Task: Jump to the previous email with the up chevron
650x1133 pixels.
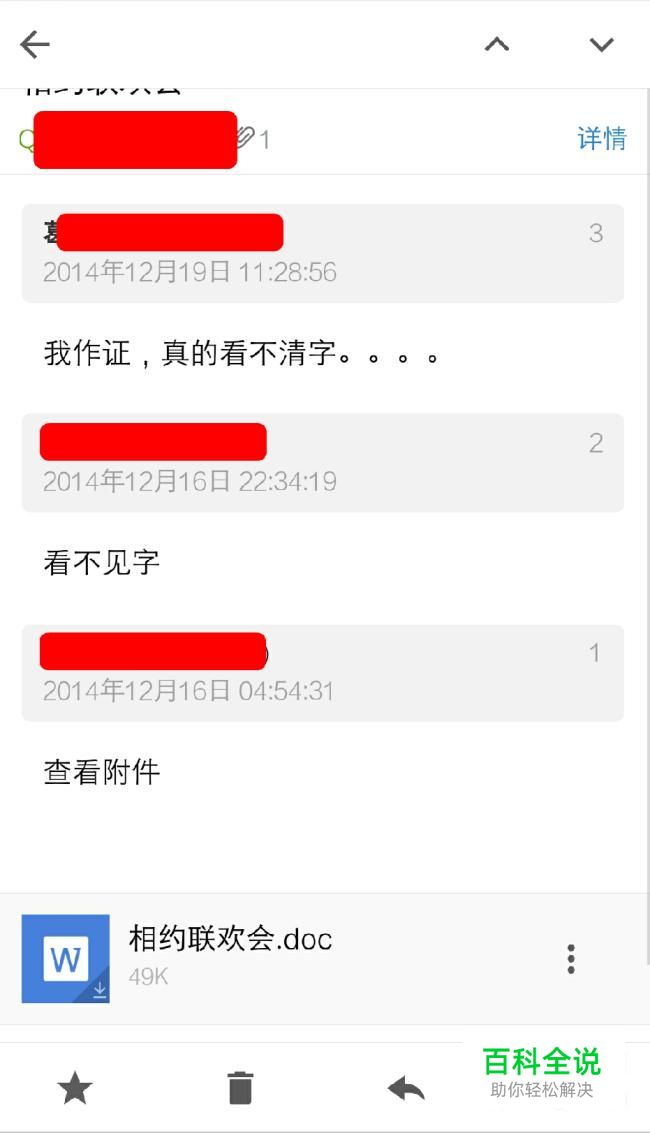Action: click(x=497, y=45)
